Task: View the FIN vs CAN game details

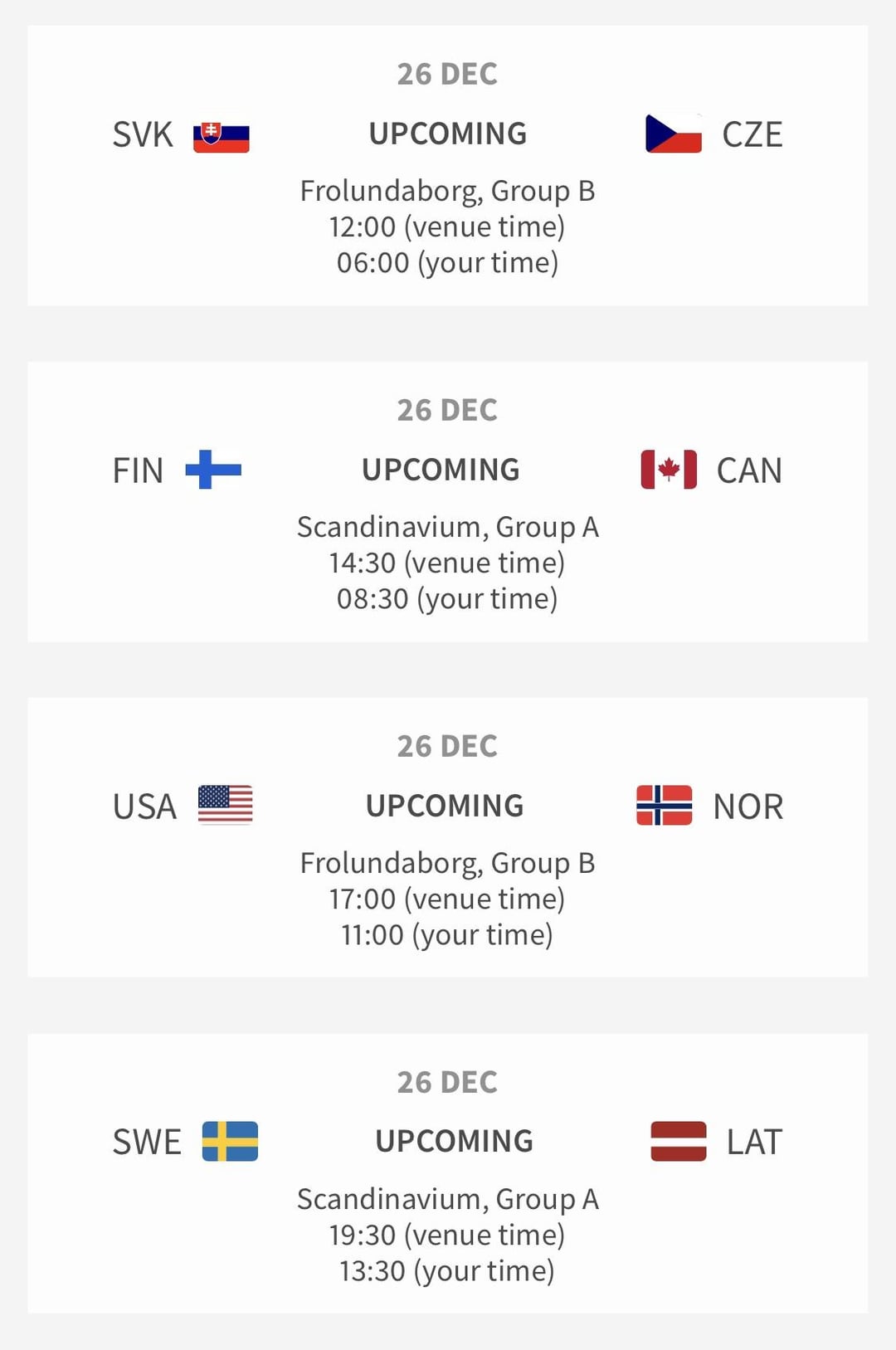Action: pyautogui.click(x=447, y=502)
